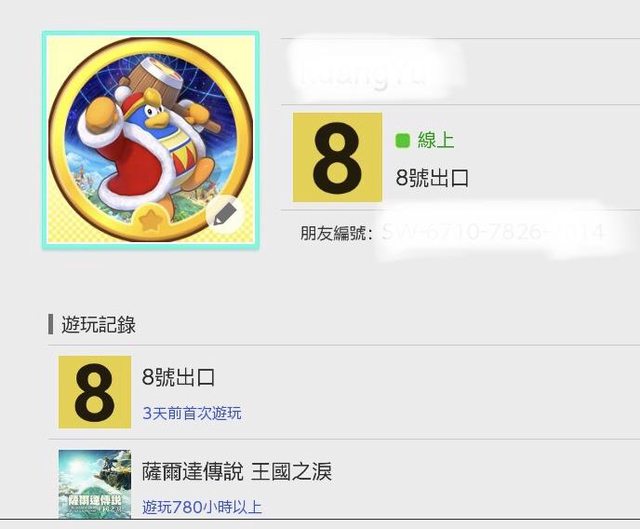Edit the King Dedede profile icon
Image resolution: width=640 pixels, height=529 pixels.
225,213
